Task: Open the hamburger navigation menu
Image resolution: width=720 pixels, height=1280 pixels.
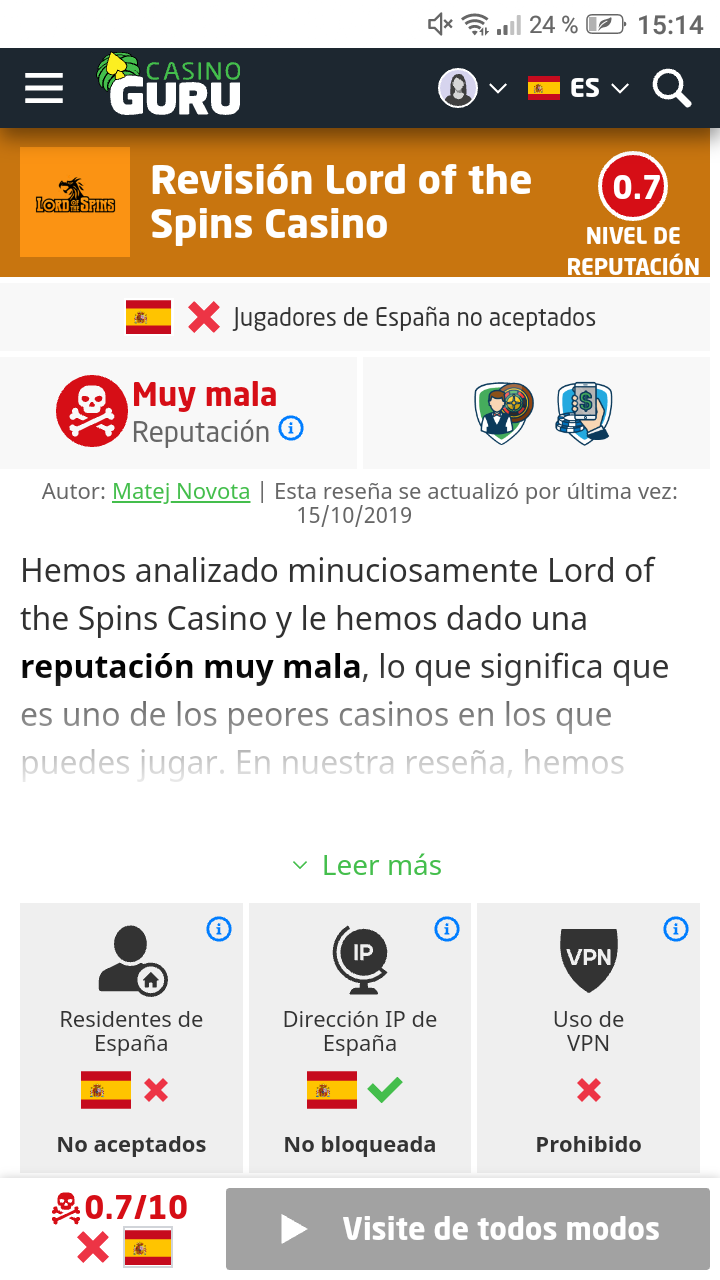Action: point(44,88)
